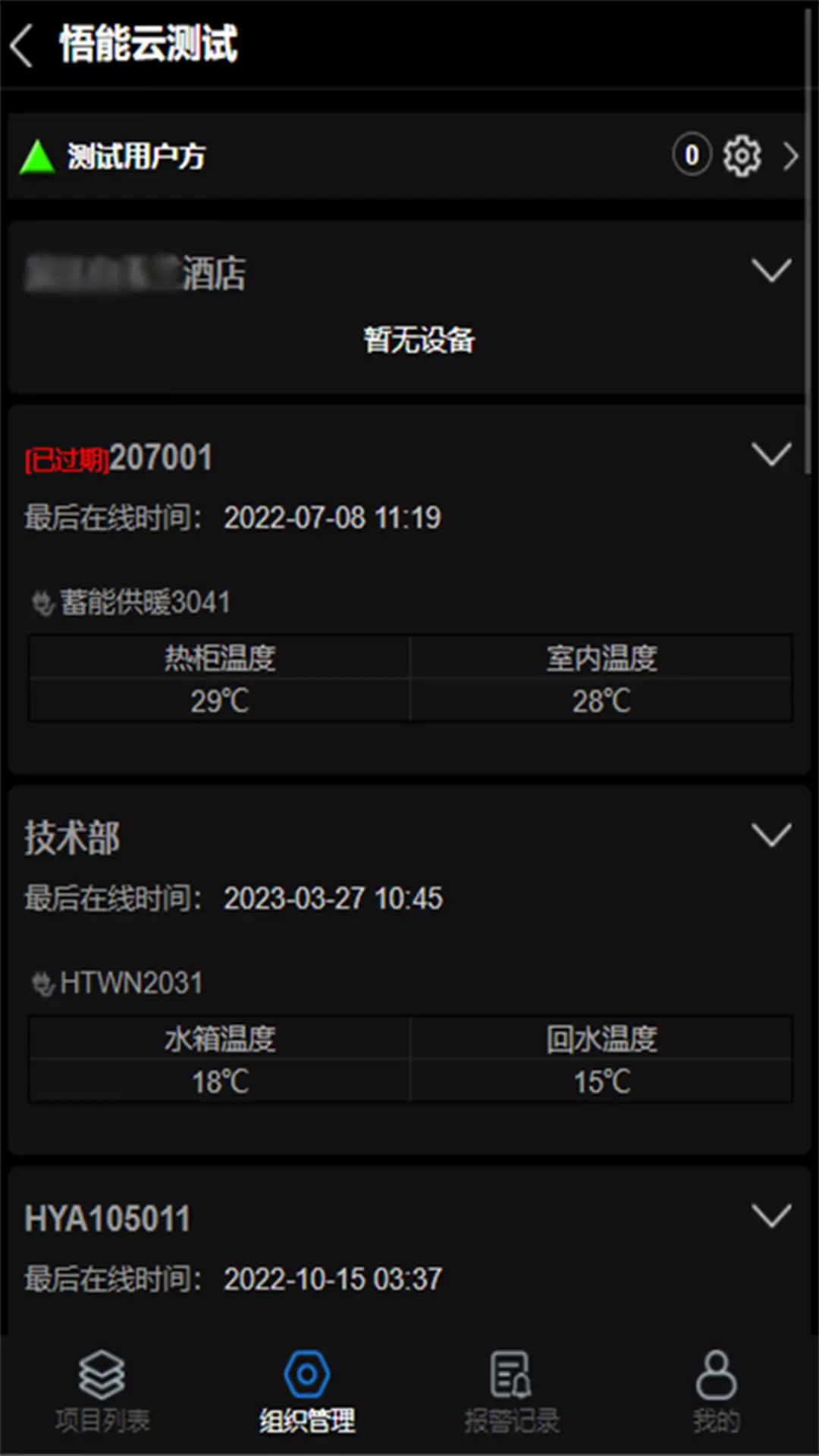Switch to the 组织管理 tab

coord(307,1392)
